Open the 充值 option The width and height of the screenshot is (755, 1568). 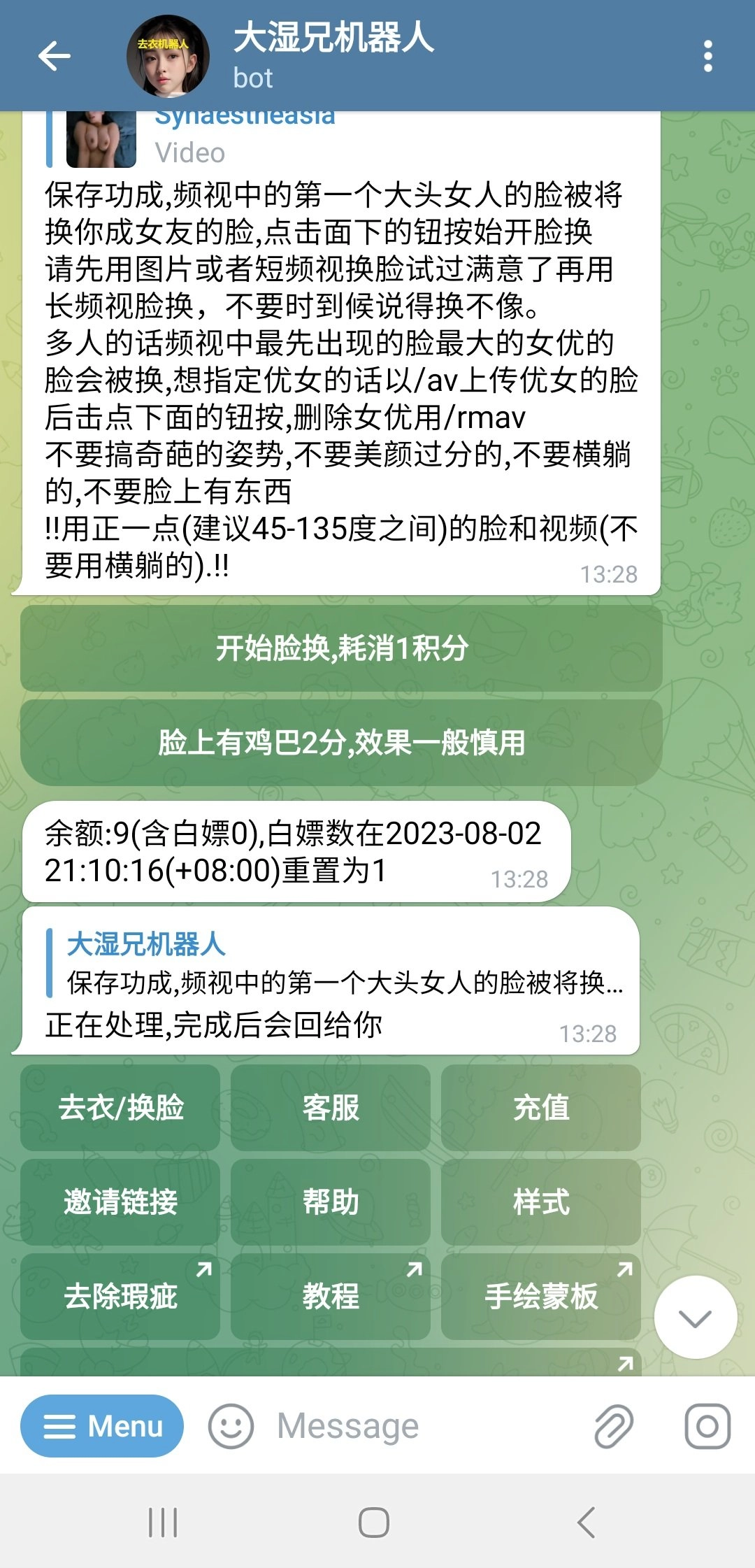click(540, 1108)
